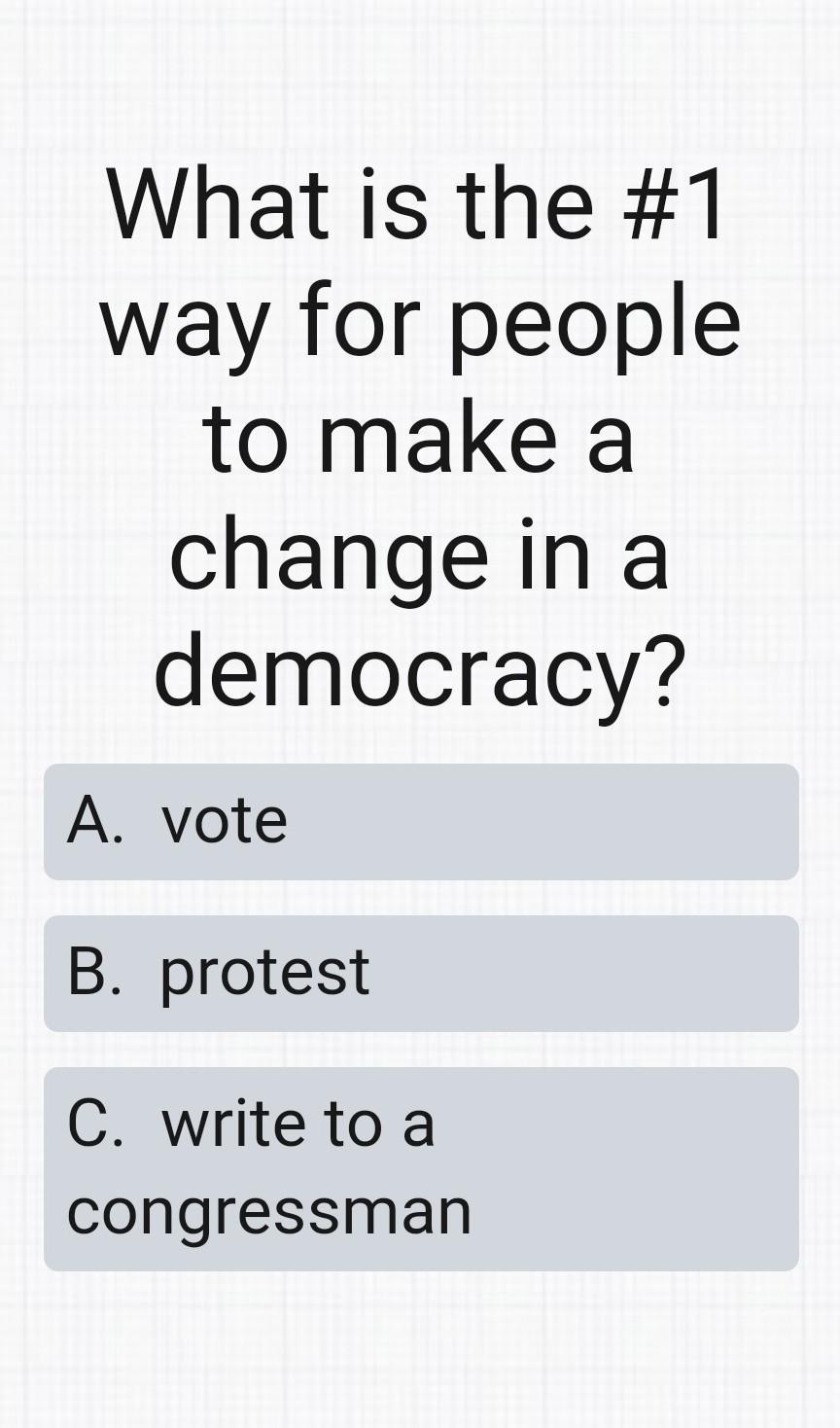Choose answer B, protest
The width and height of the screenshot is (840, 1428).
(420, 973)
